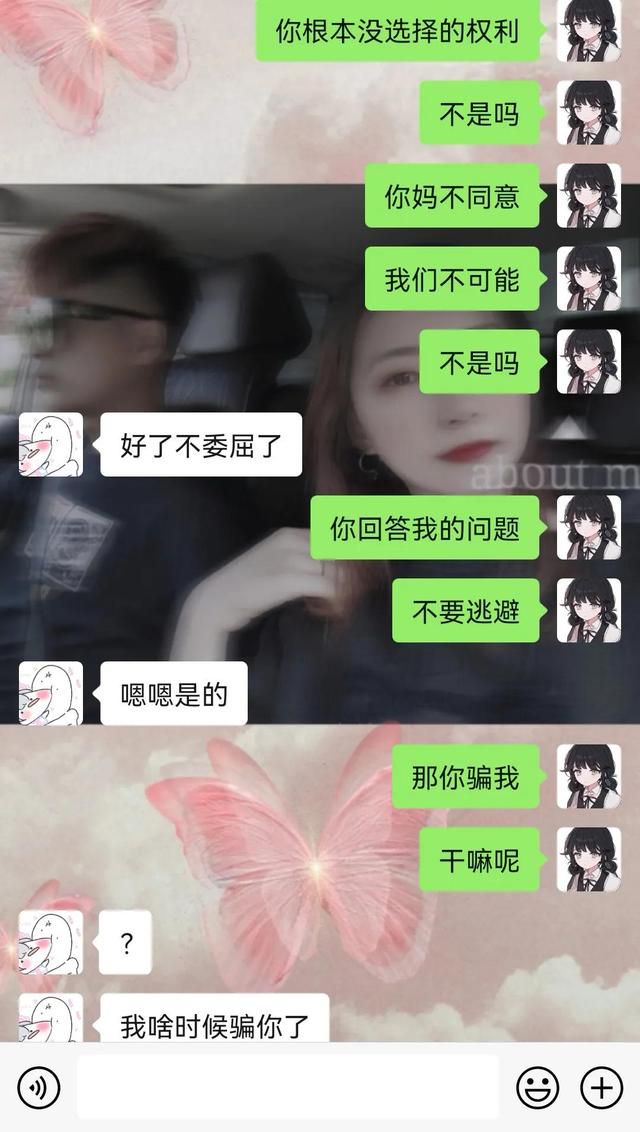Screen dimensions: 640x1132
Task: Switch to voice message input
Action: (x=38, y=1087)
